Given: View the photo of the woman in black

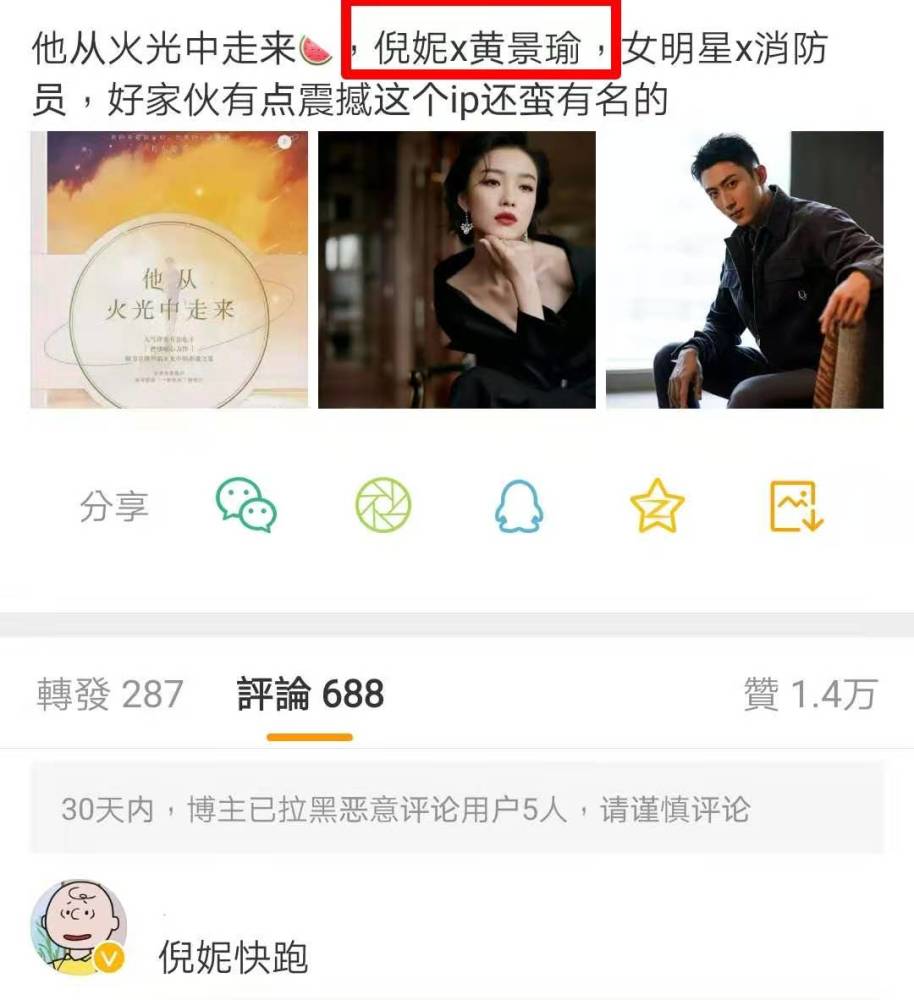Looking at the screenshot, I should pos(457,270).
